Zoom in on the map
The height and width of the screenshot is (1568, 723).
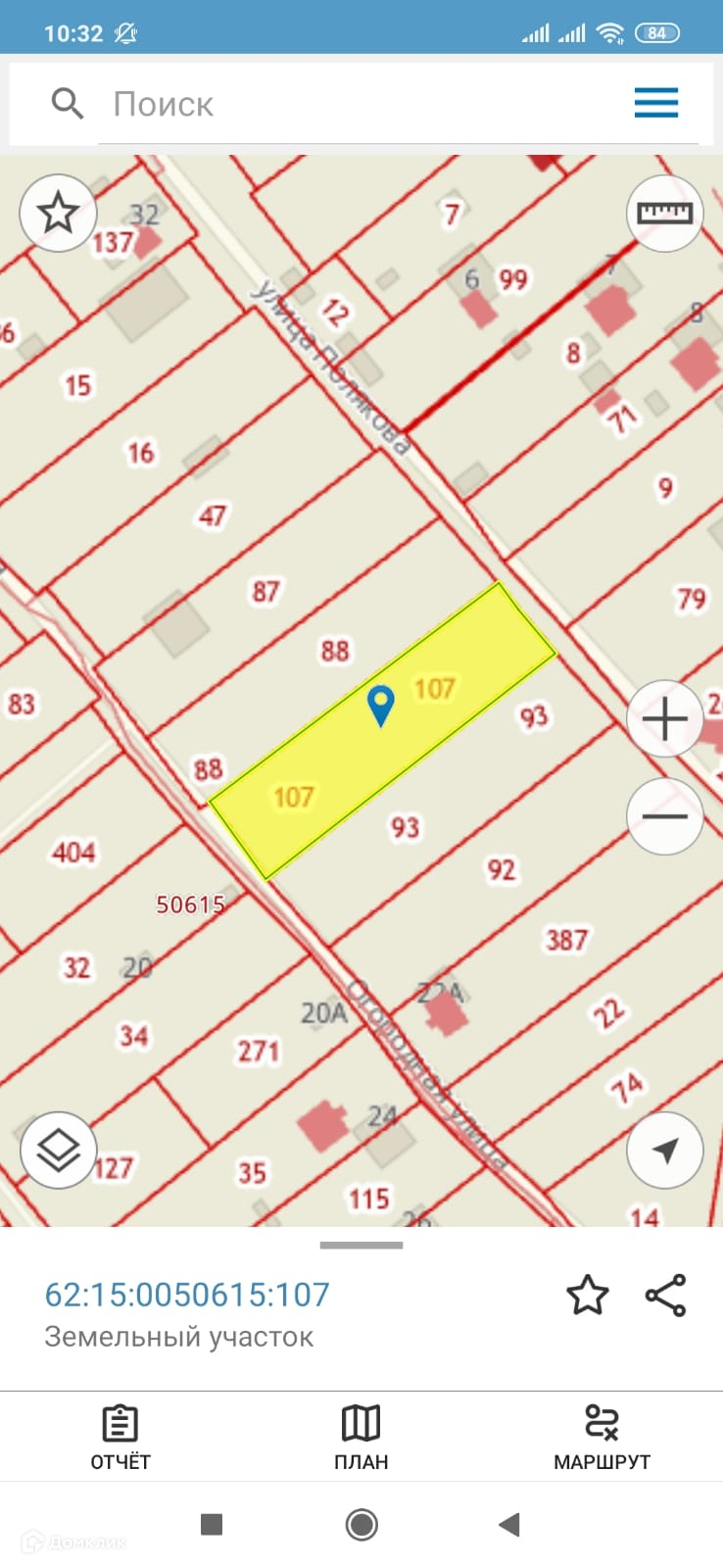(x=664, y=718)
